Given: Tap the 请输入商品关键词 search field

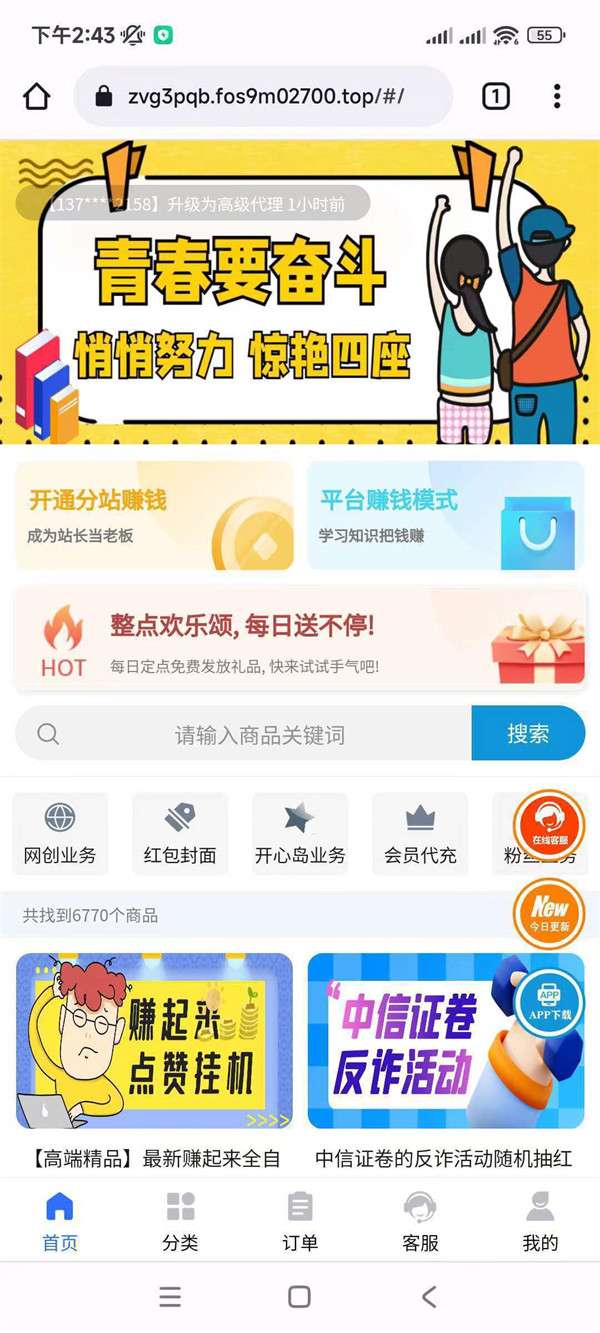Looking at the screenshot, I should 258,735.
